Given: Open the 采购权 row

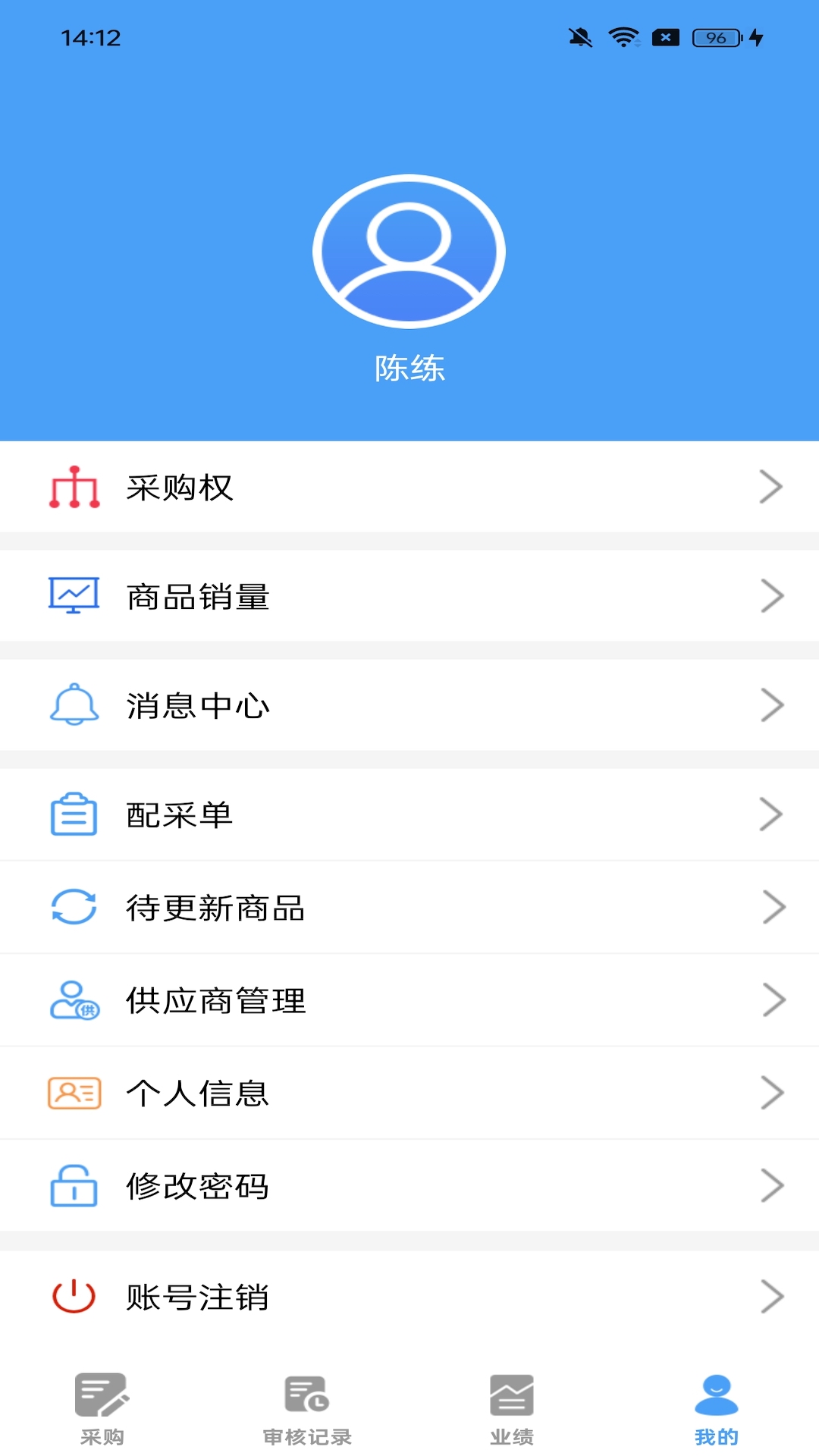Looking at the screenshot, I should coord(409,487).
